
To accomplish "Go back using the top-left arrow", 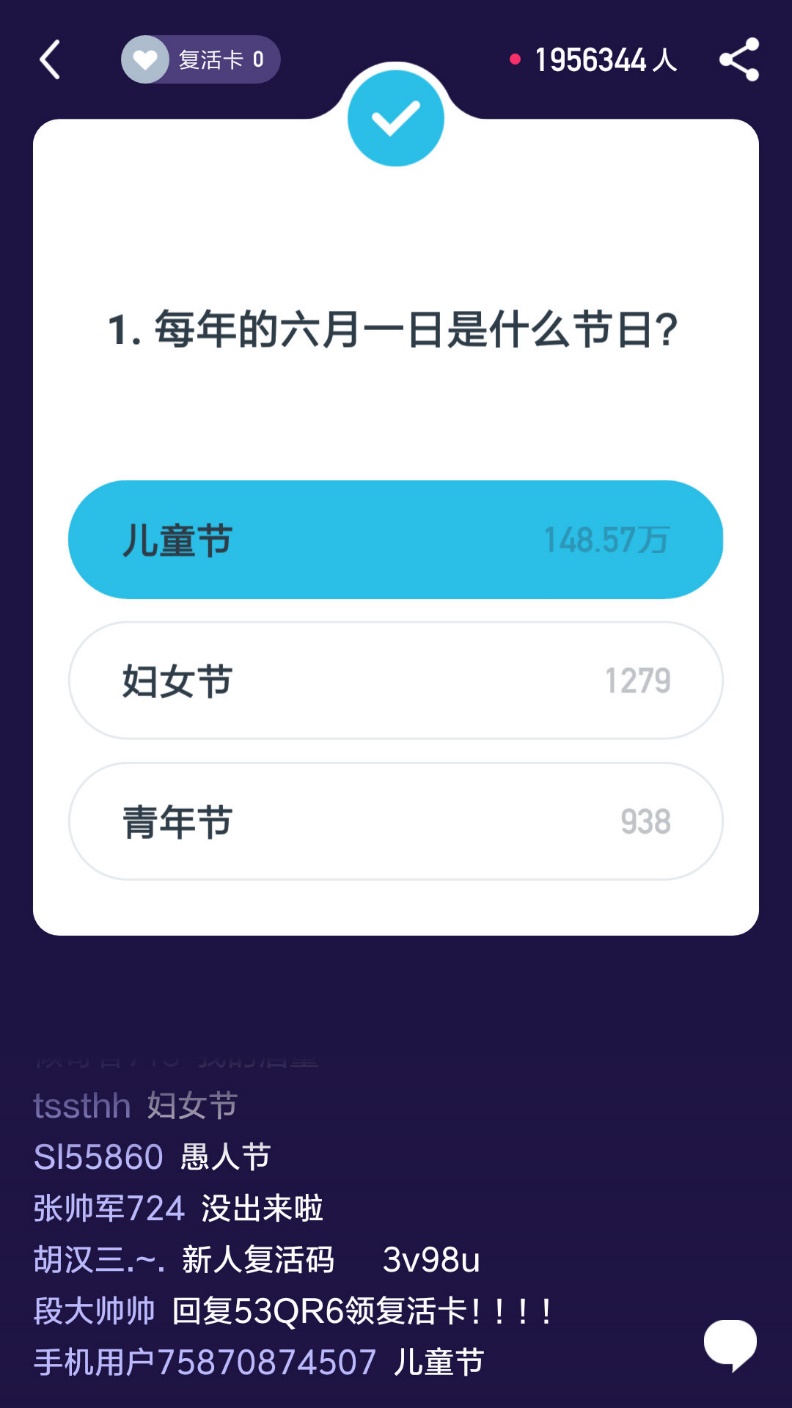I will (50, 60).
